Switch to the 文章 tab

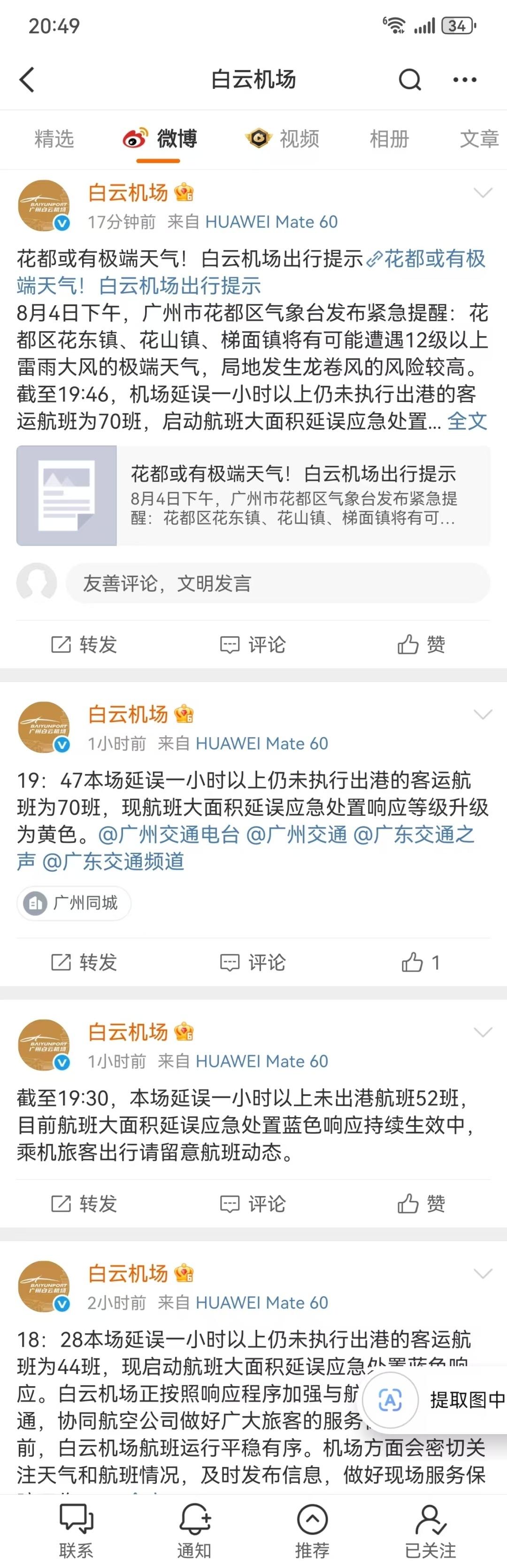point(478,139)
